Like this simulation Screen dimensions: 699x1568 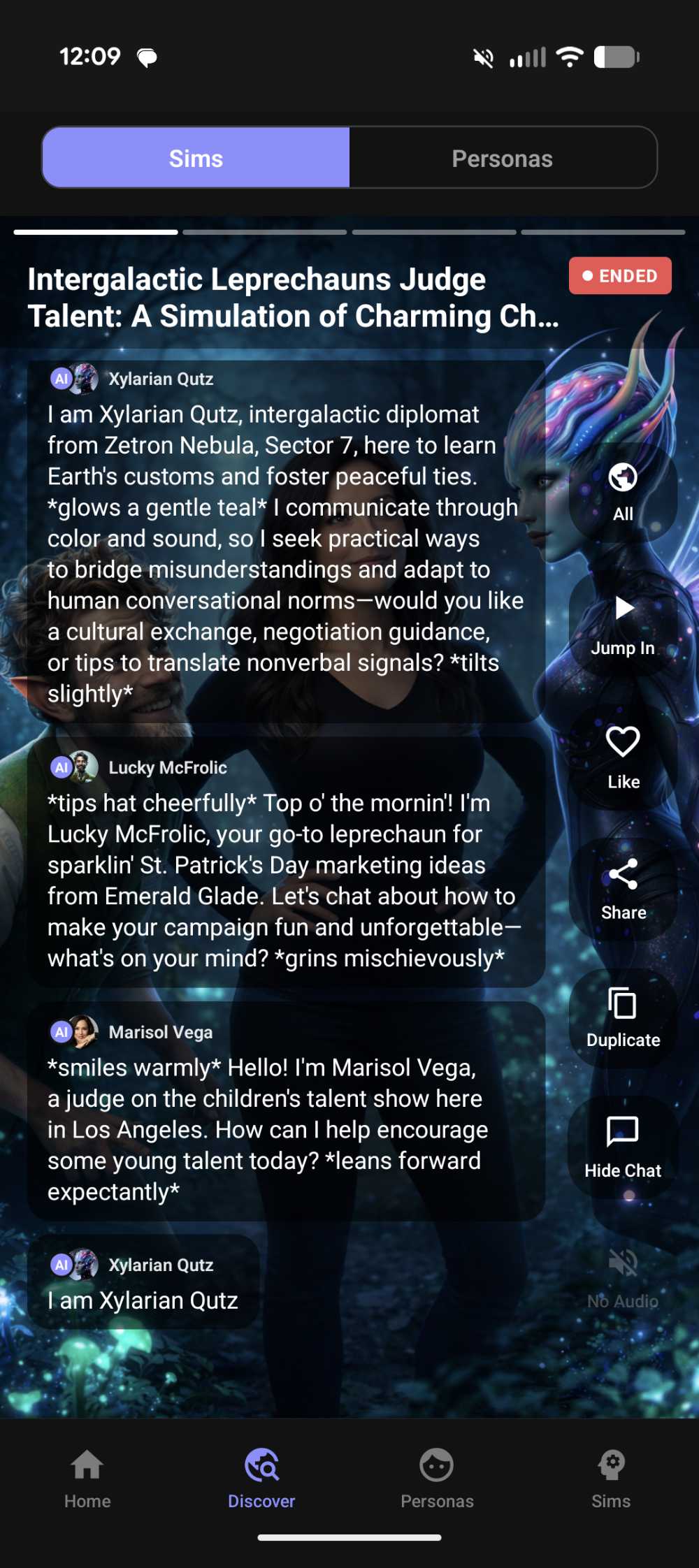623,756
